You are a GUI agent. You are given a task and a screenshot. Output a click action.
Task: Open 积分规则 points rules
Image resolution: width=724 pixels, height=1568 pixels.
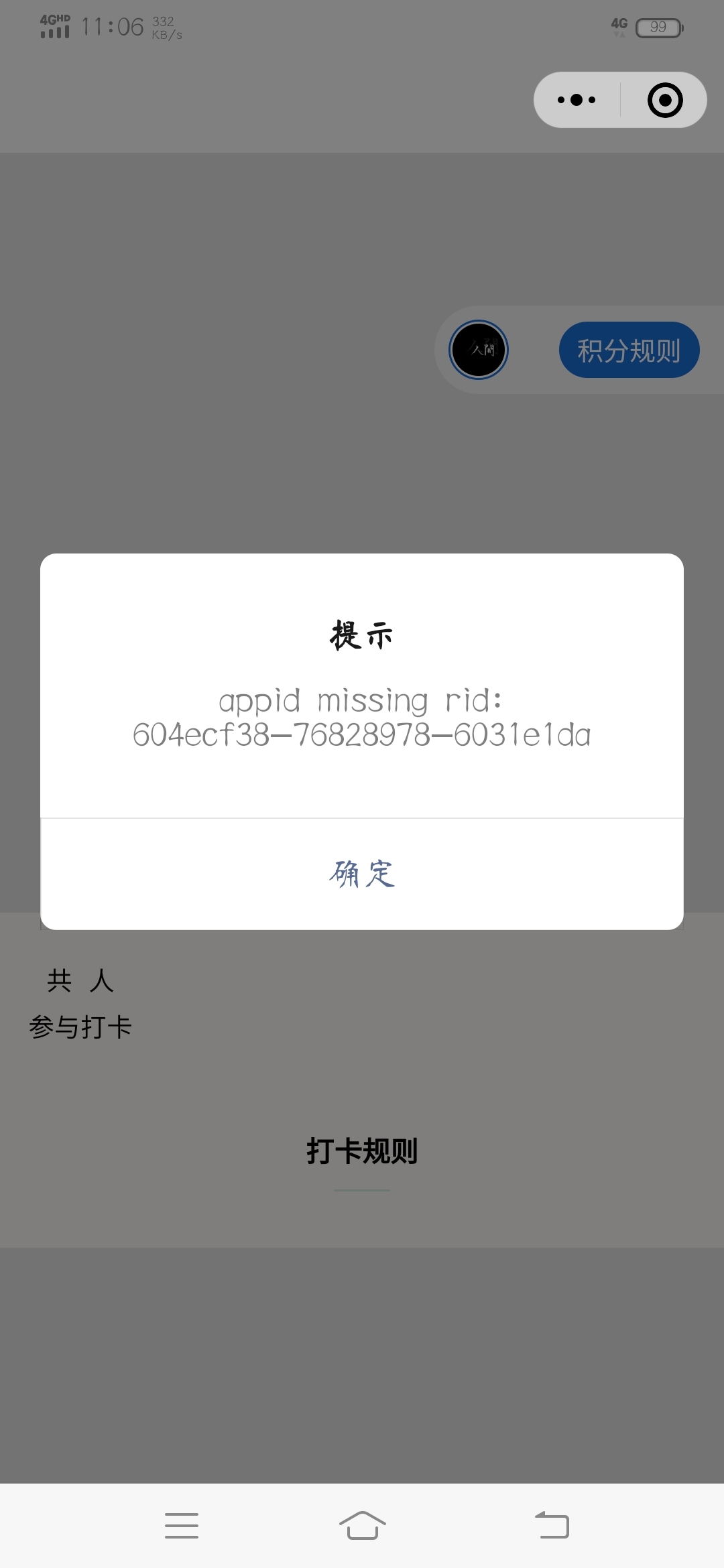click(629, 350)
